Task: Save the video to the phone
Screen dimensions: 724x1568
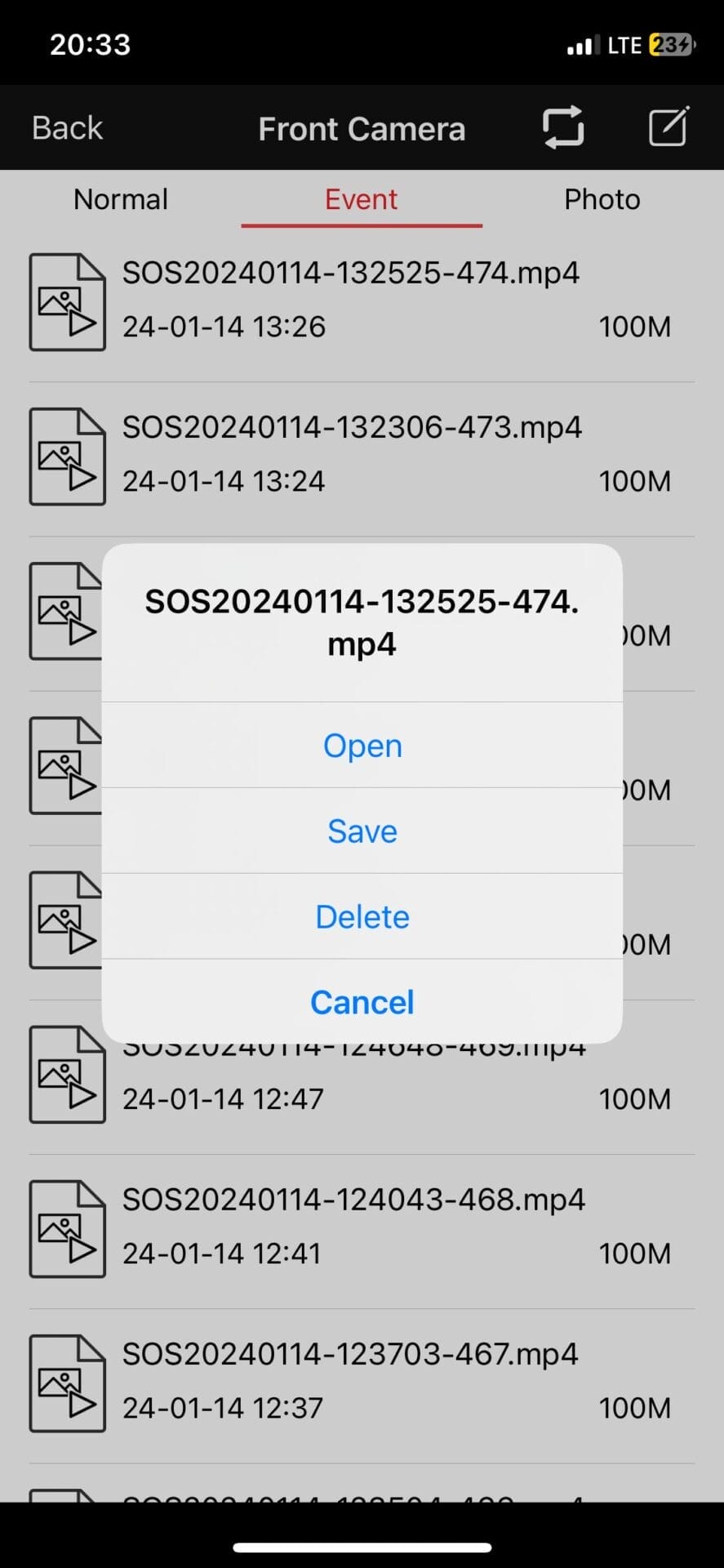Action: (362, 831)
